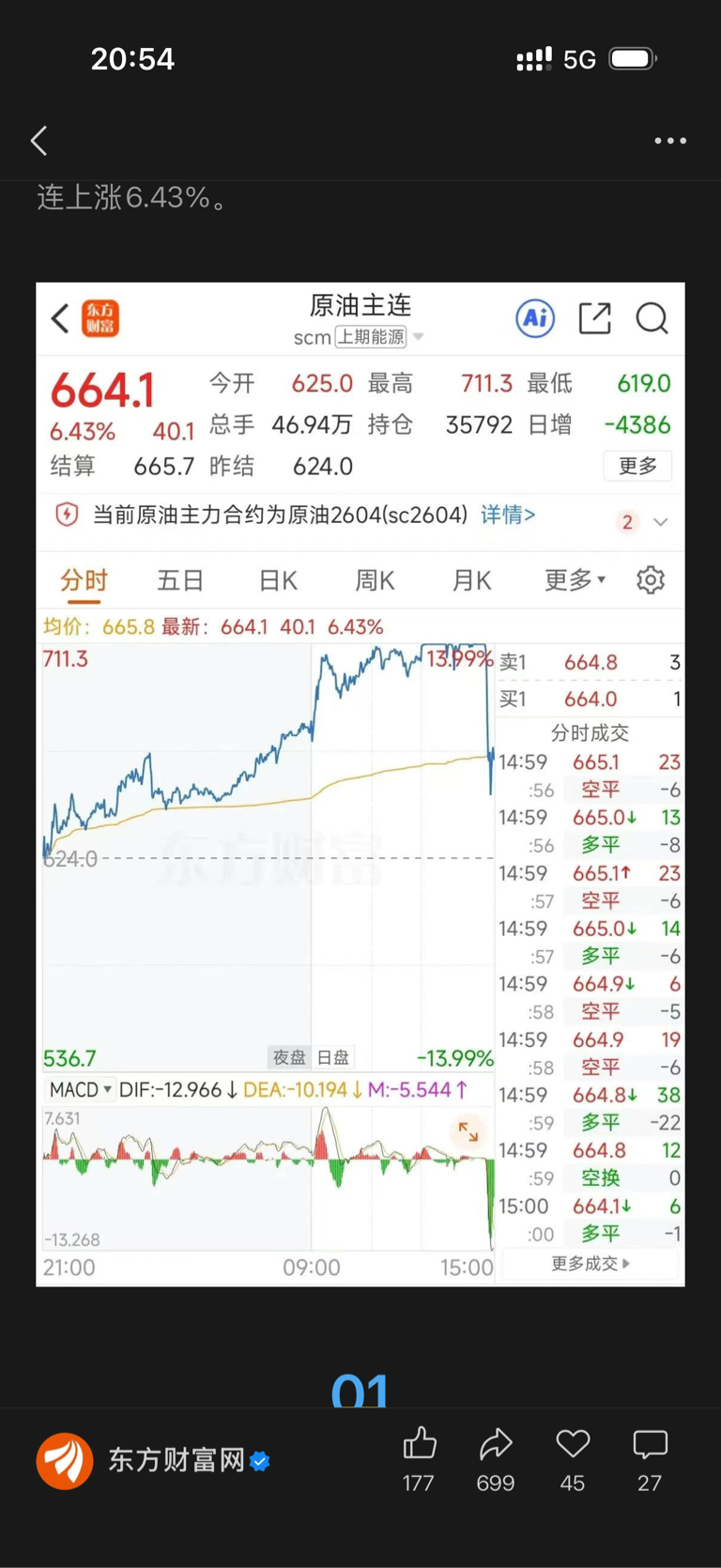Tap the heart icon to favorite

(x=573, y=1459)
